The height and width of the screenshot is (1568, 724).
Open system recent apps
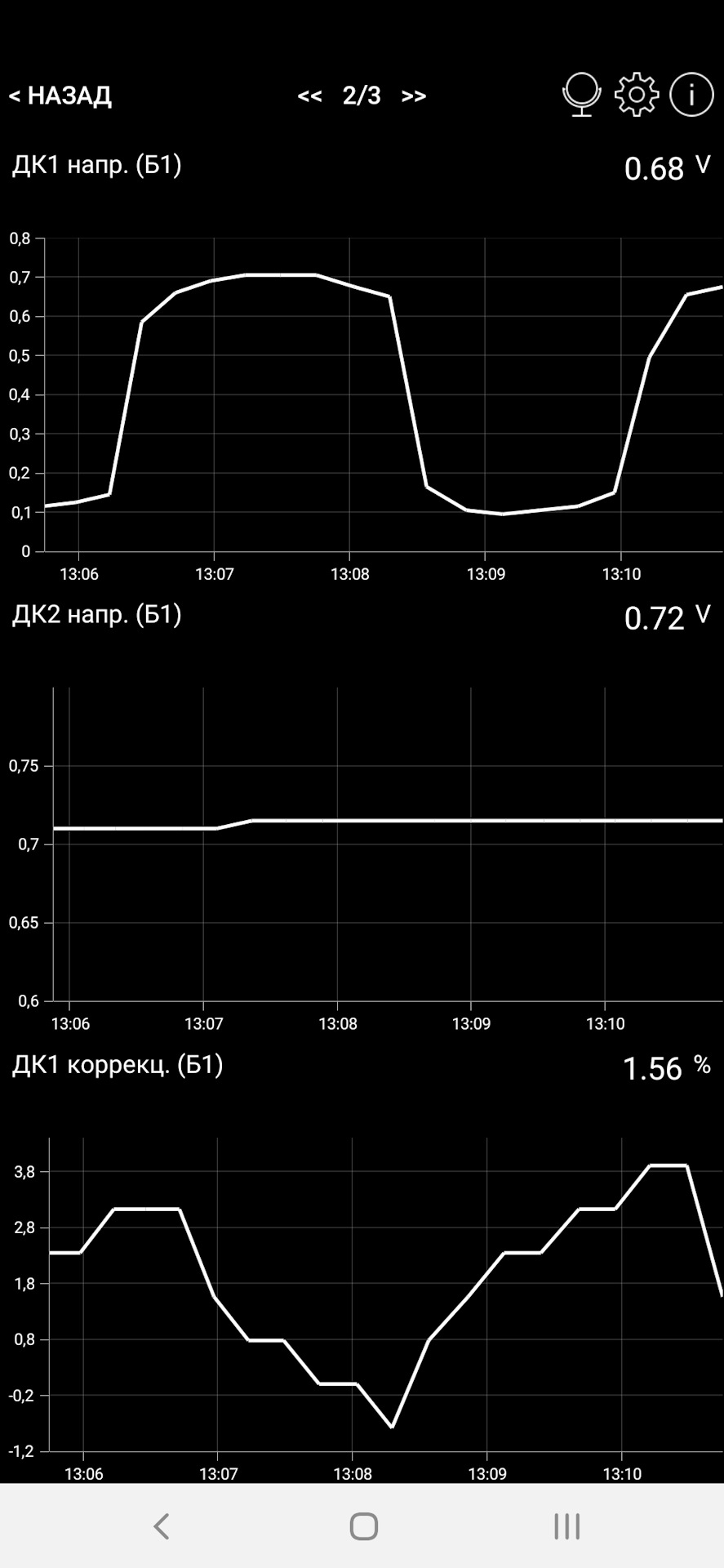(566, 1526)
